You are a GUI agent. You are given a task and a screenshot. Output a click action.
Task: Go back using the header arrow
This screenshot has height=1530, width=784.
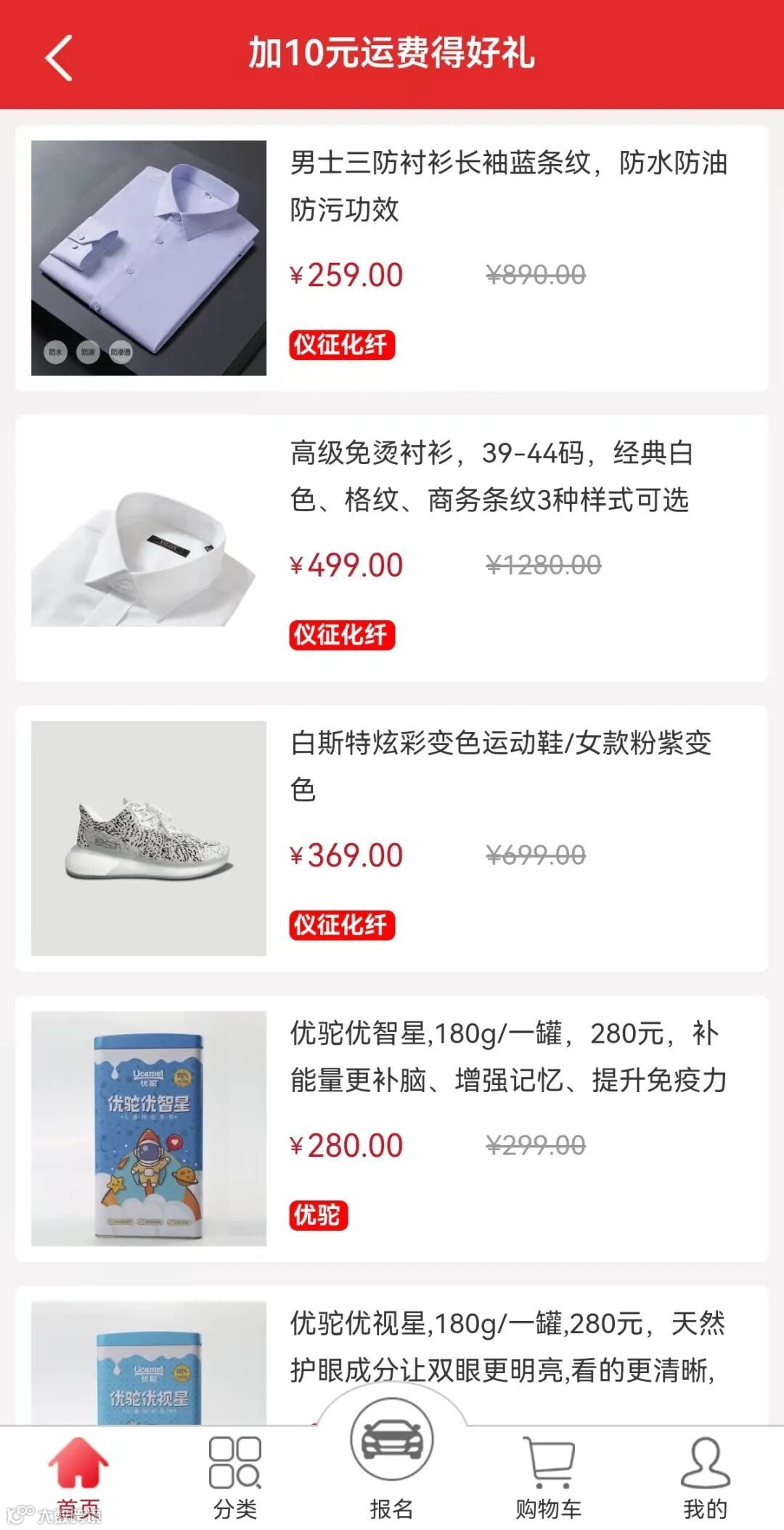click(60, 57)
